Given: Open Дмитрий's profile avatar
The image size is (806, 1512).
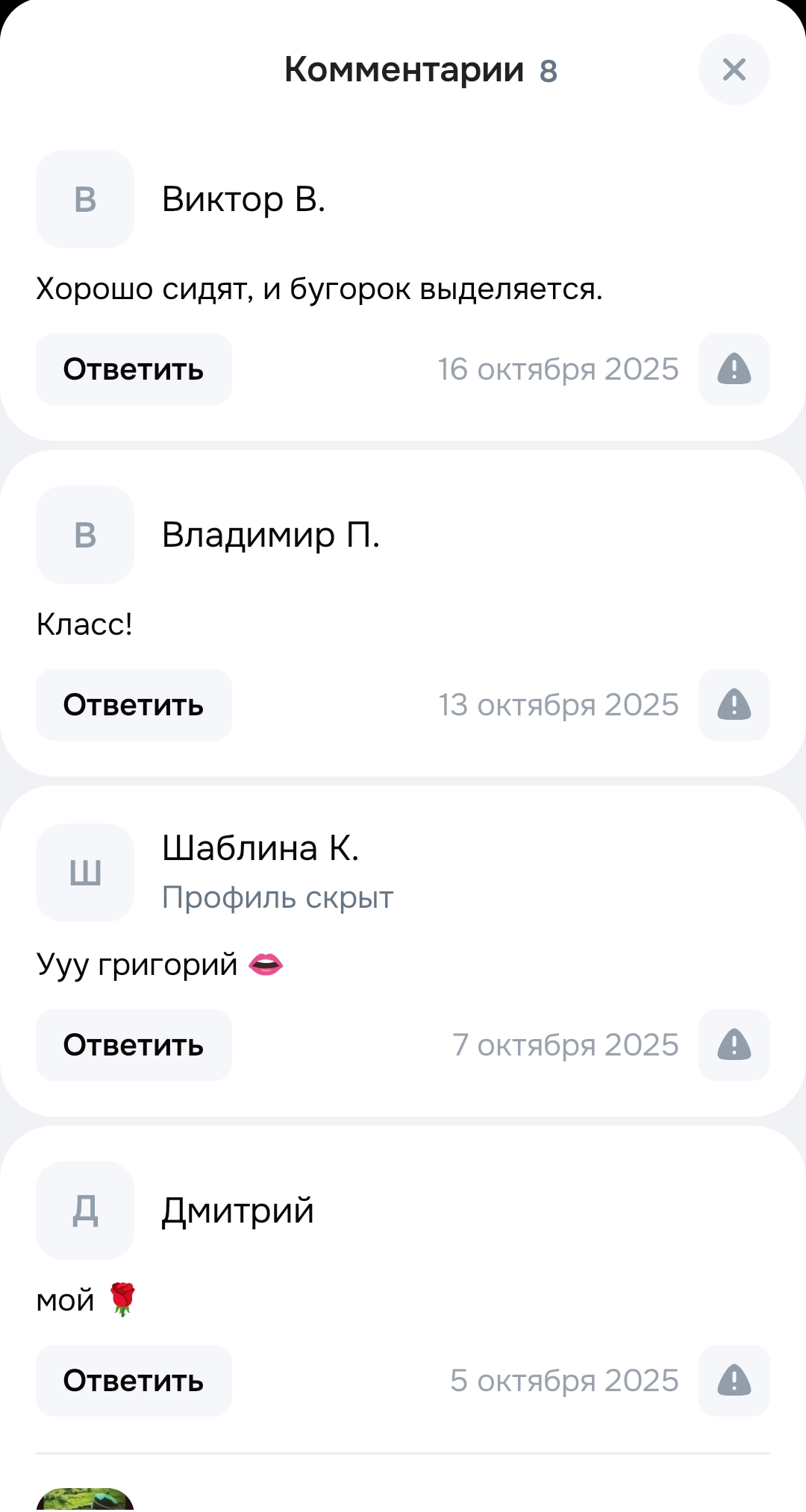Looking at the screenshot, I should click(85, 1211).
